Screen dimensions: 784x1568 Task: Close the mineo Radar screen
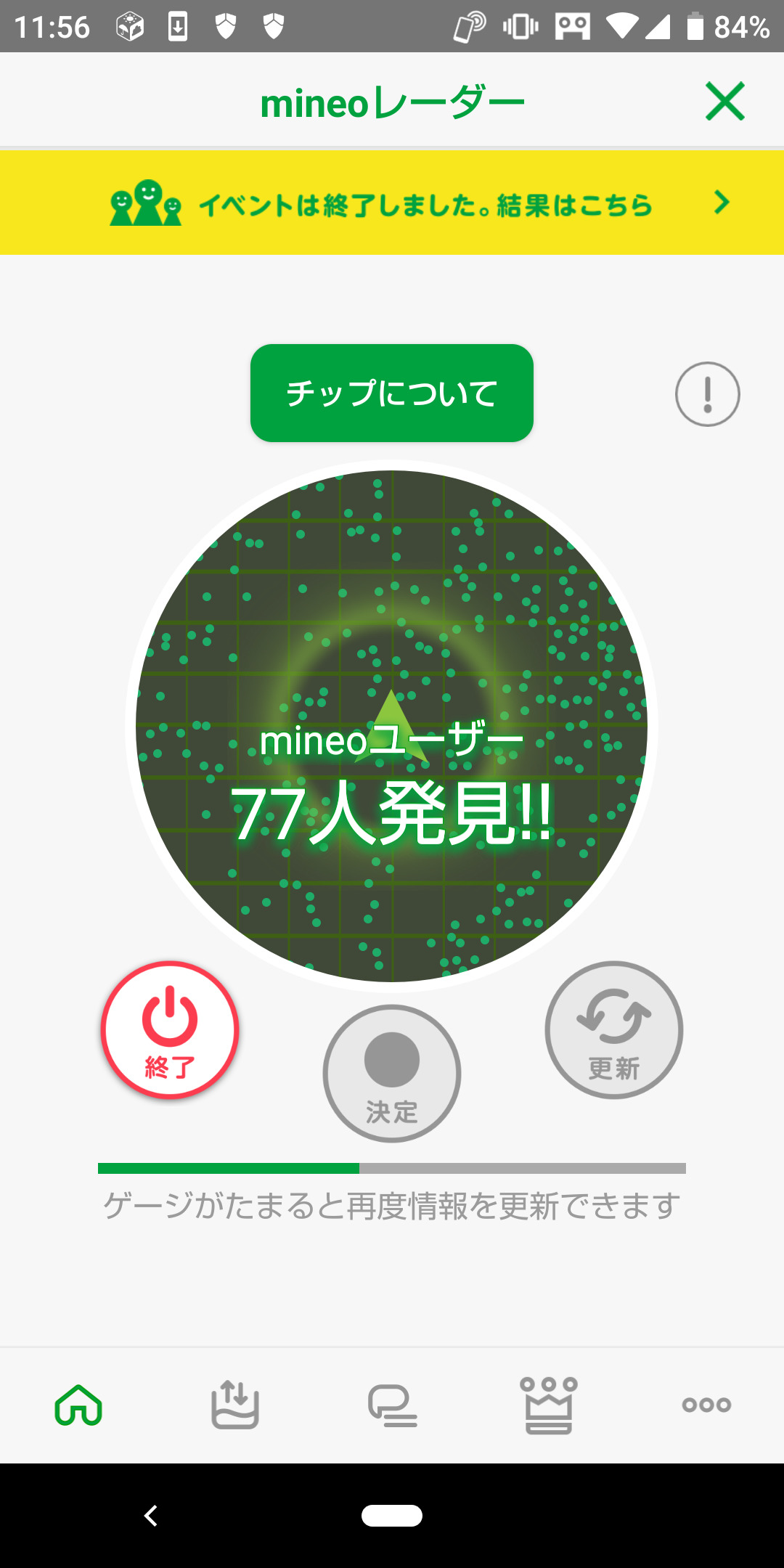point(724,101)
